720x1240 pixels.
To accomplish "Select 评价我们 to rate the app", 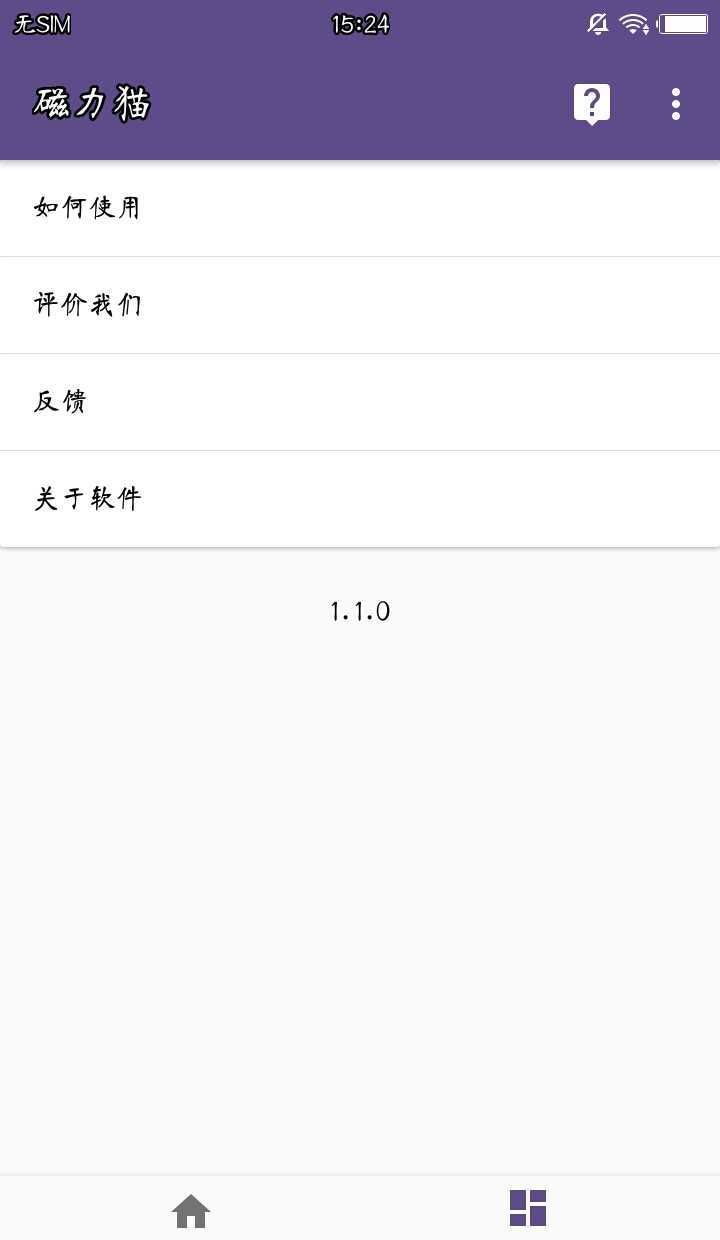I will click(360, 305).
